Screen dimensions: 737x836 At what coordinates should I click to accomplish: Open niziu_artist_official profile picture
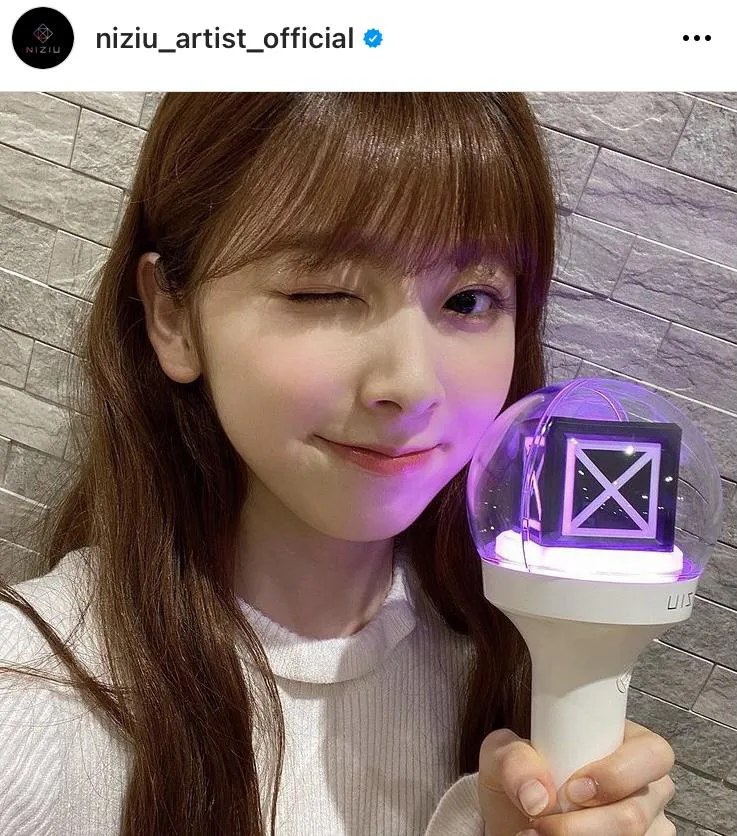pyautogui.click(x=43, y=38)
